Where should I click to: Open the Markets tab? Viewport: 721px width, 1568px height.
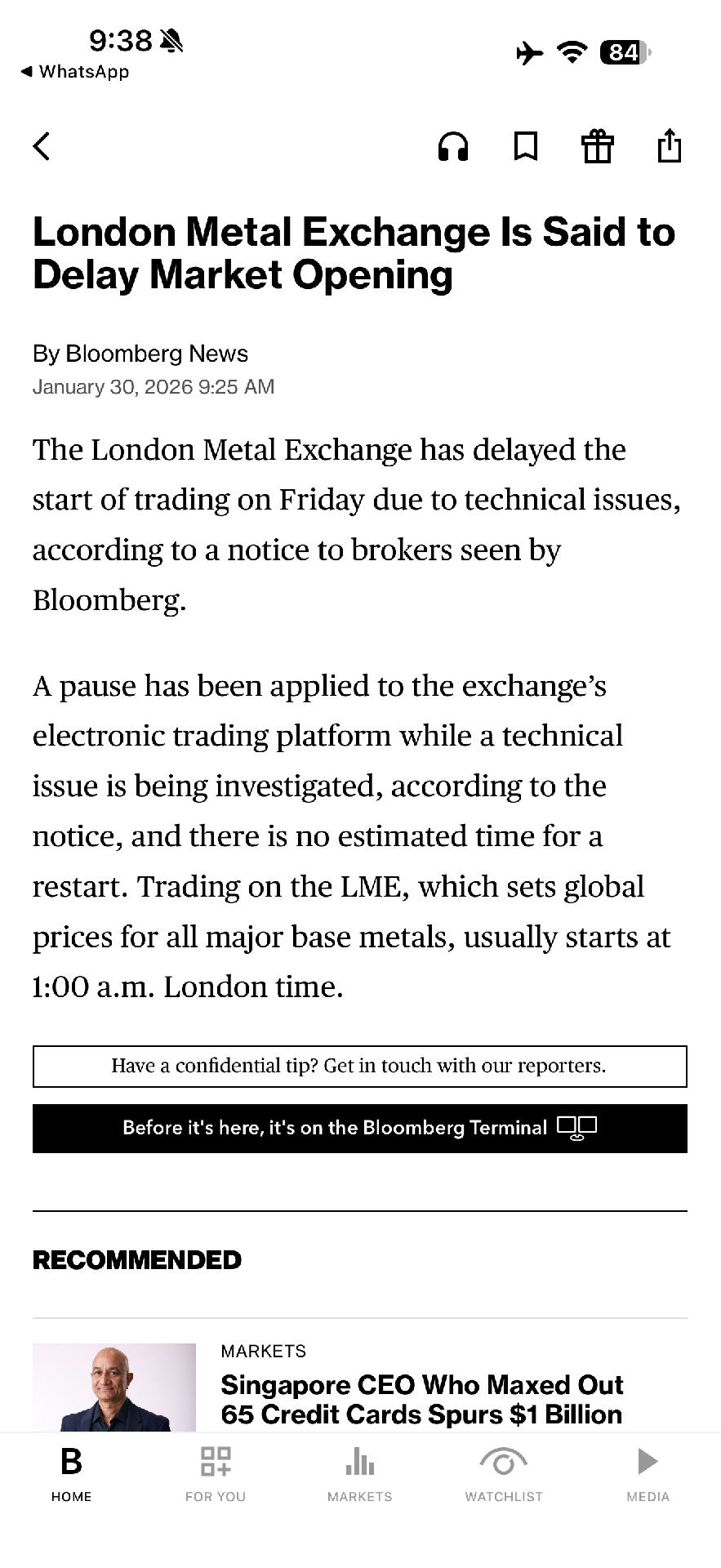click(x=360, y=1474)
